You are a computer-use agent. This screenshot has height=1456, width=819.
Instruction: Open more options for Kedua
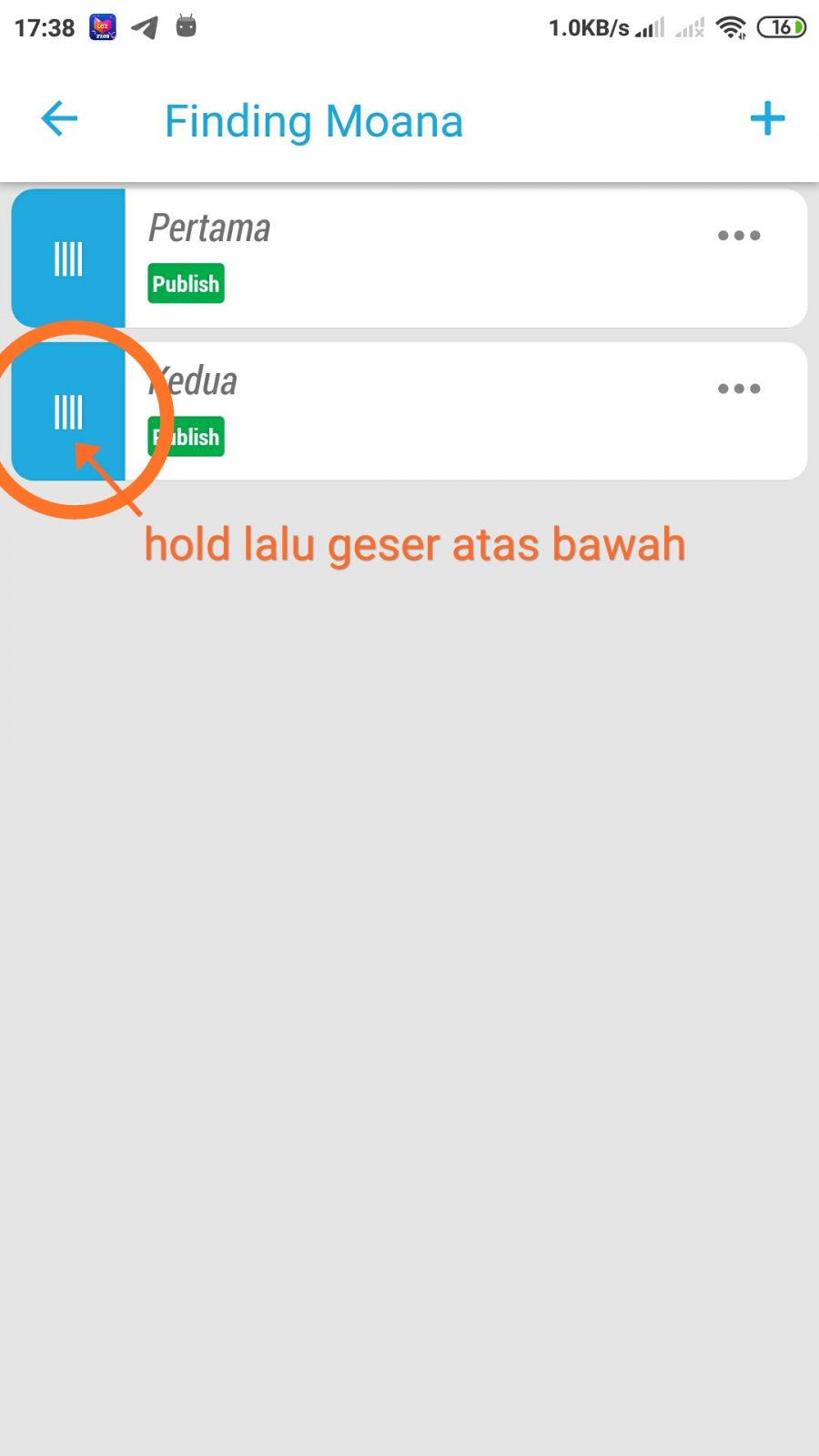(x=739, y=389)
